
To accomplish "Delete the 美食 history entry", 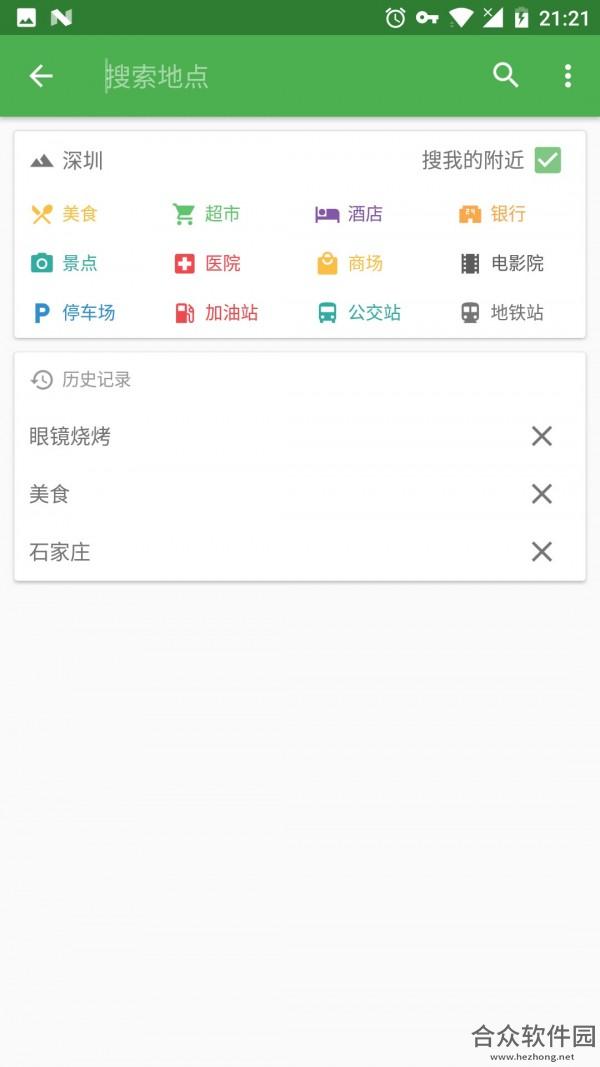I will click(541, 494).
